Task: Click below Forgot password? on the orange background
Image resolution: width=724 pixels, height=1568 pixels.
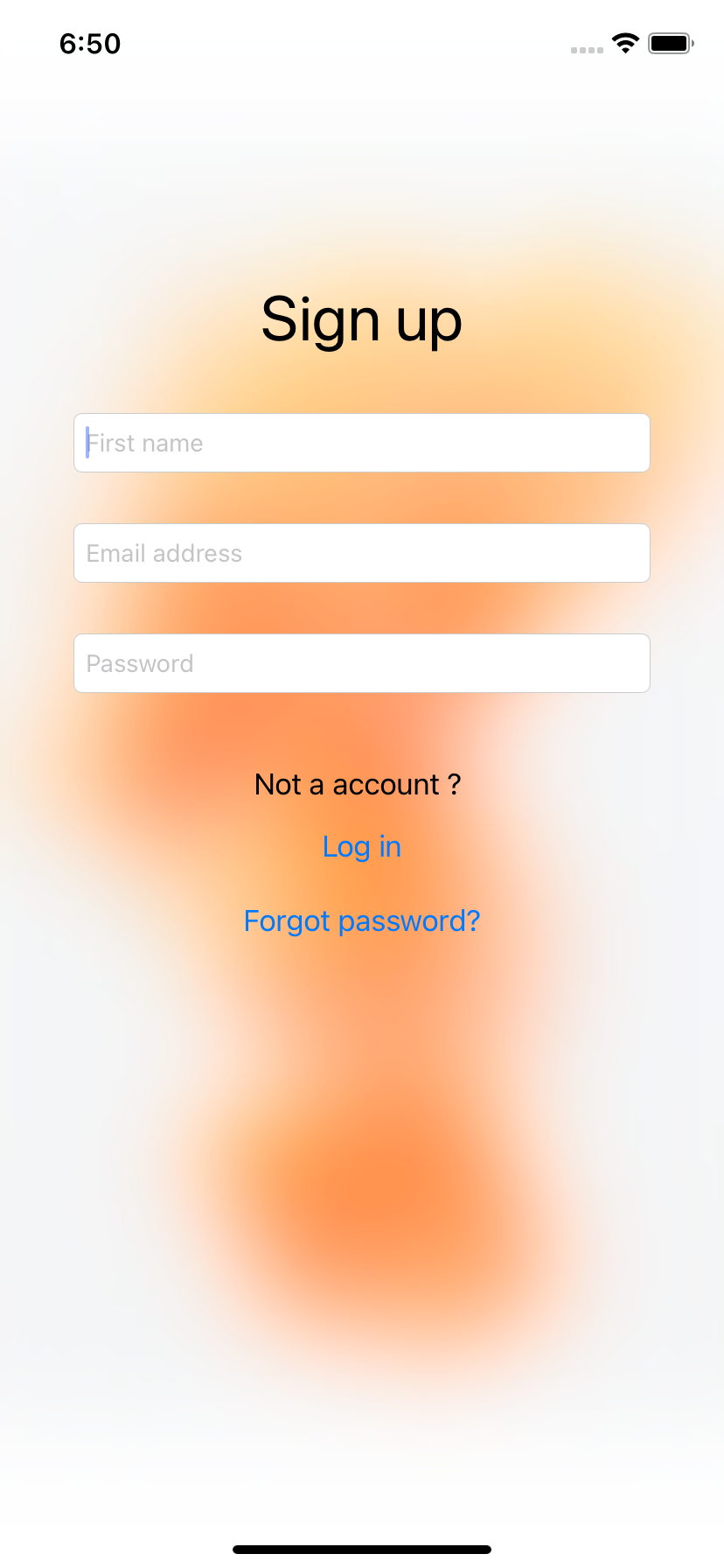Action: pos(361,1050)
